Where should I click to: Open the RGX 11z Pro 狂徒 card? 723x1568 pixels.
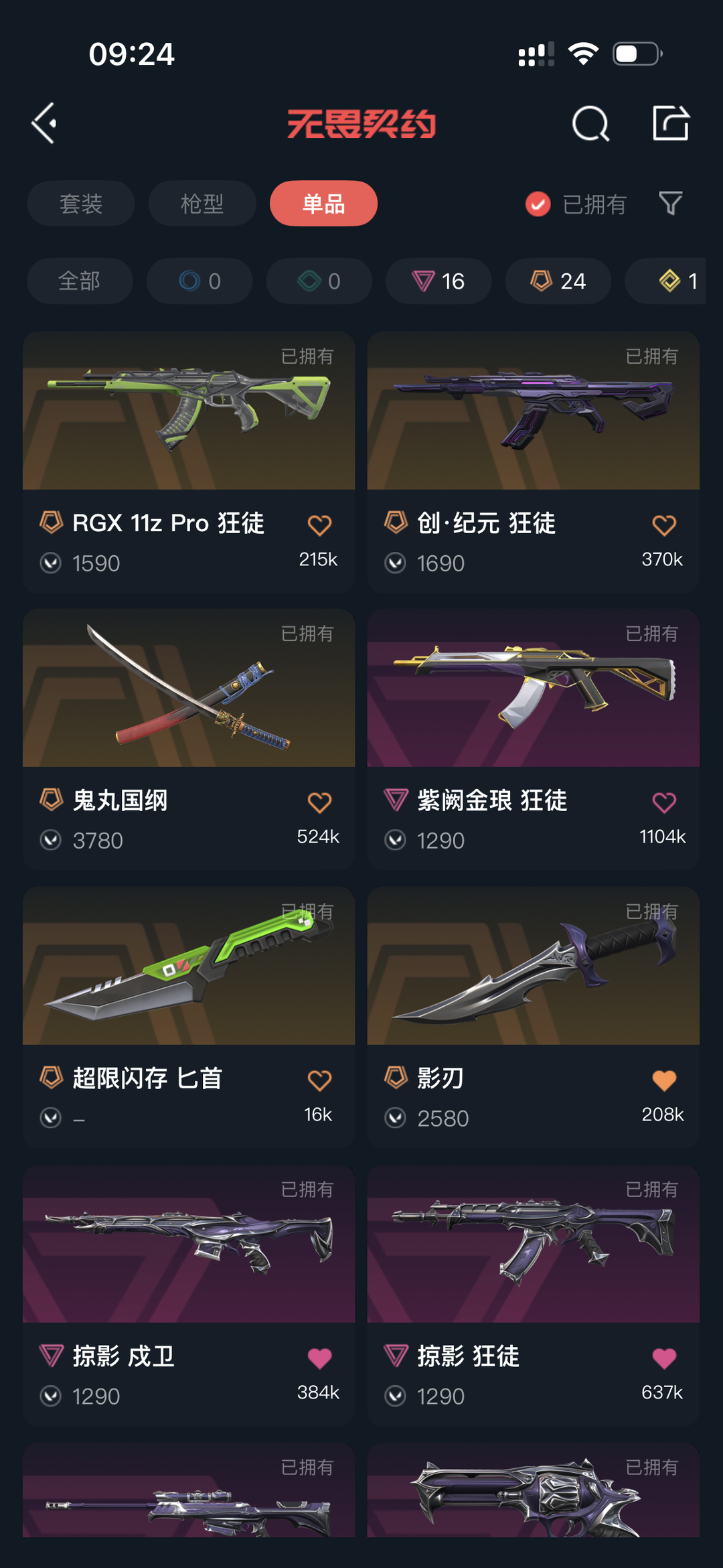(x=189, y=461)
